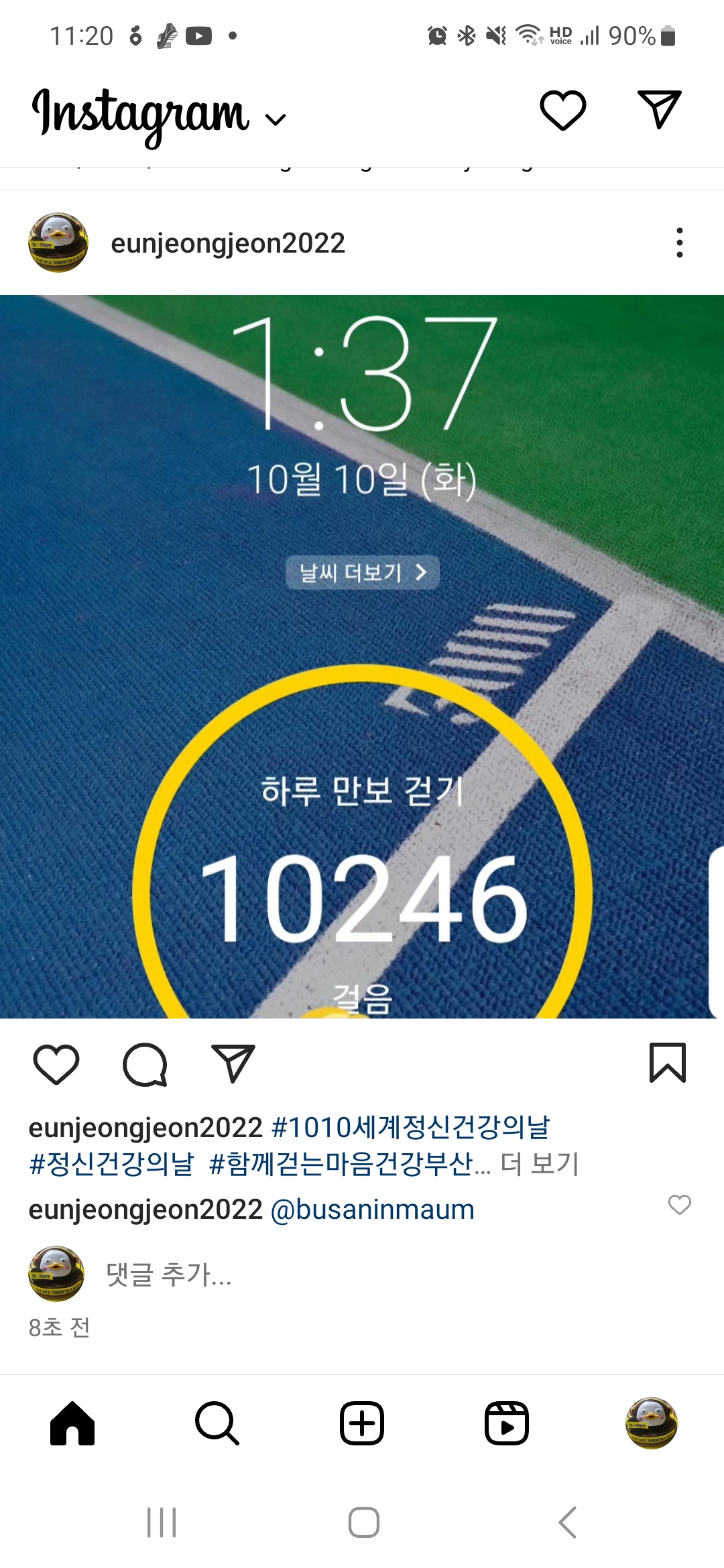Viewport: 724px width, 1568px height.
Task: Bookmark eunjeongjeon2022's post
Action: pyautogui.click(x=668, y=1063)
